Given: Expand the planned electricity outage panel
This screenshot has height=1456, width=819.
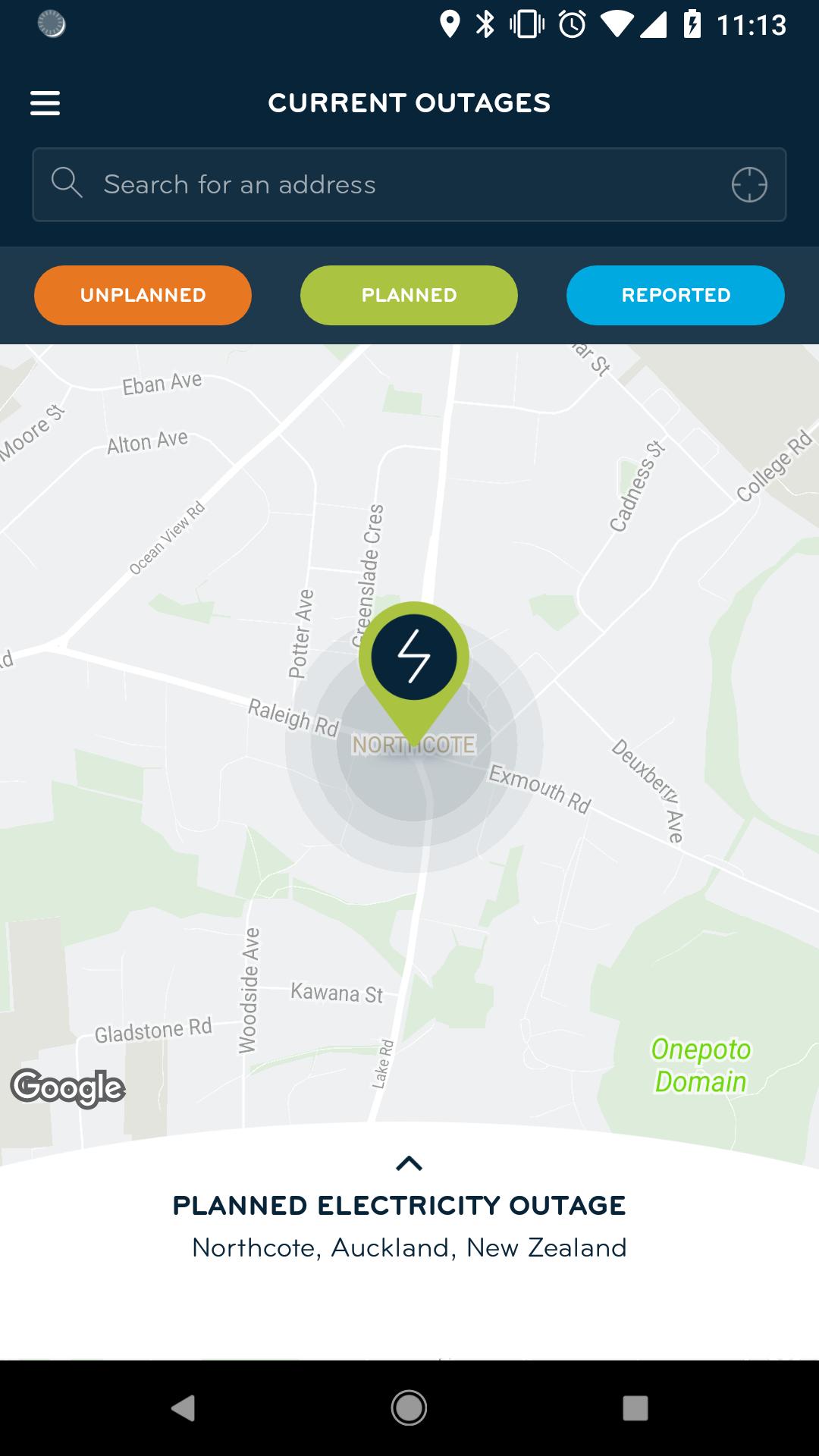Looking at the screenshot, I should (x=409, y=1163).
